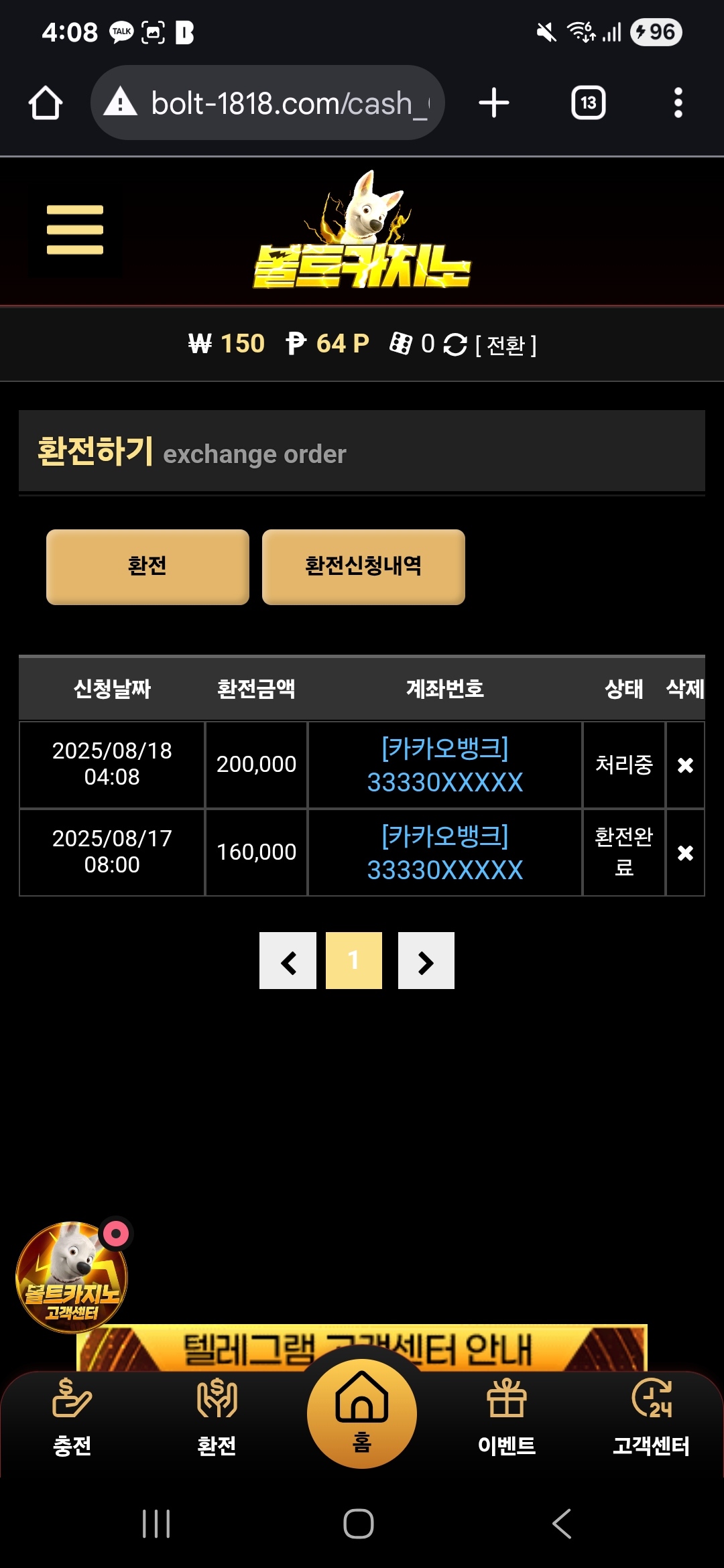This screenshot has height=1568, width=724.
Task: Go to the previous page arrow
Action: (288, 960)
